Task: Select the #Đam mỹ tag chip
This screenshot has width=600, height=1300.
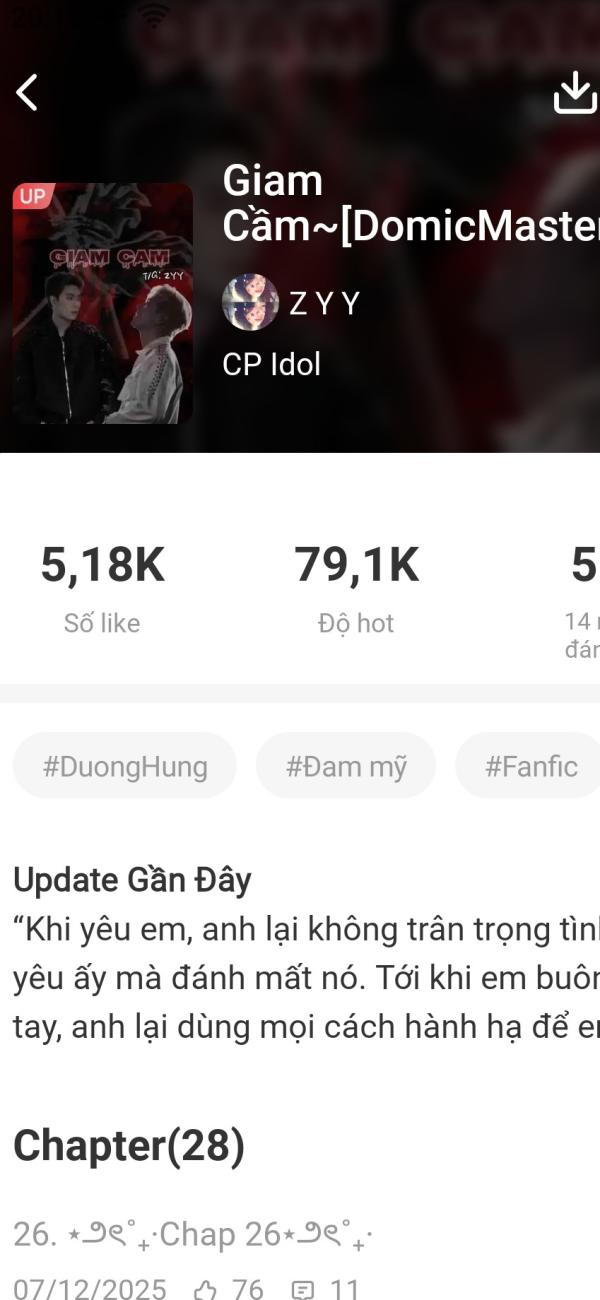Action: point(346,766)
